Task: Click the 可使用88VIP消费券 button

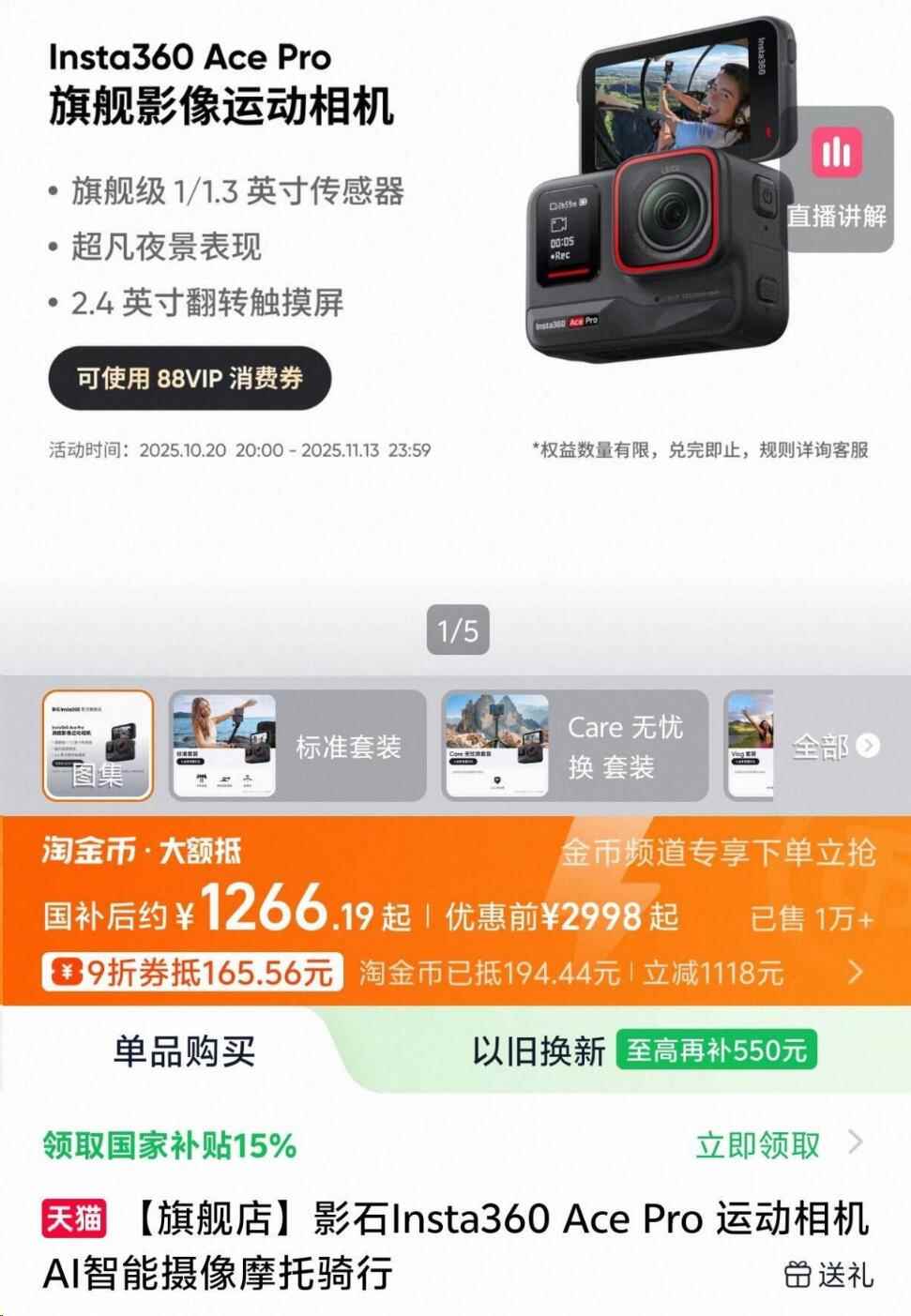Action: tap(190, 379)
